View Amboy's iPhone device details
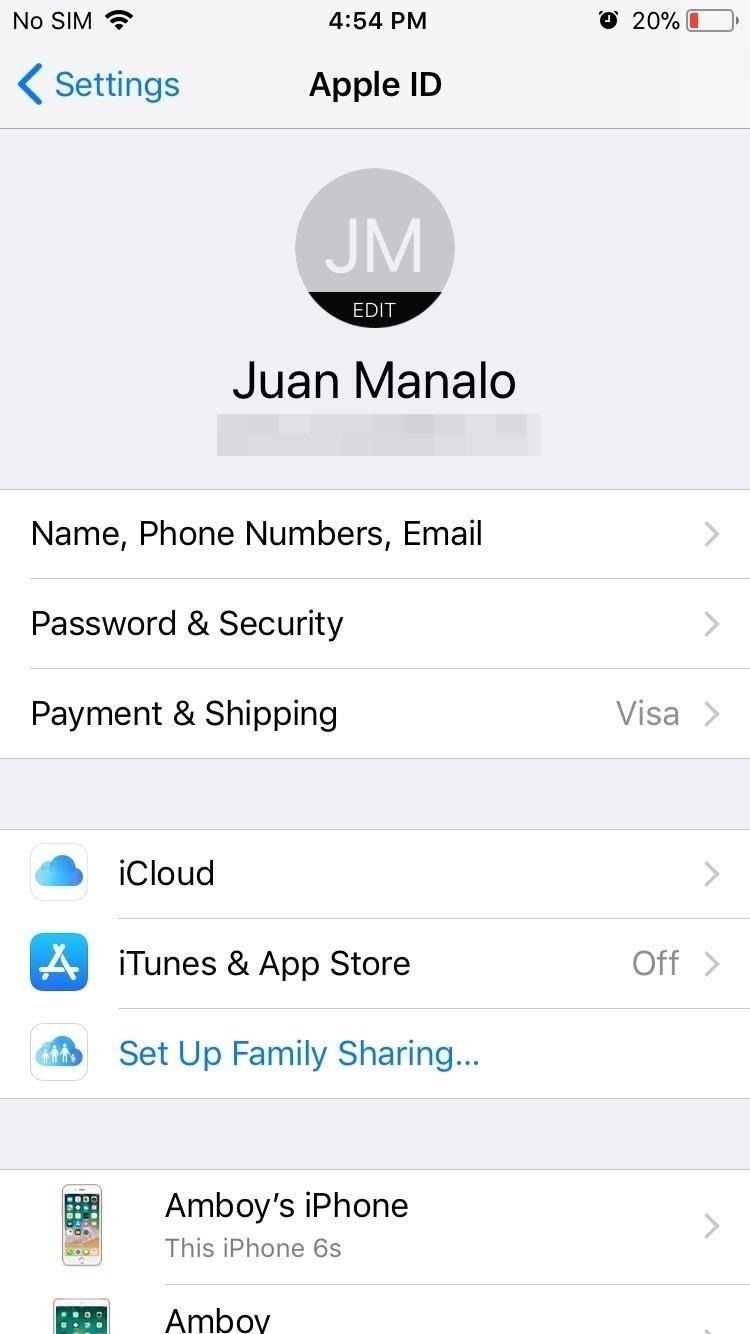The image size is (750, 1334). tap(375, 1226)
